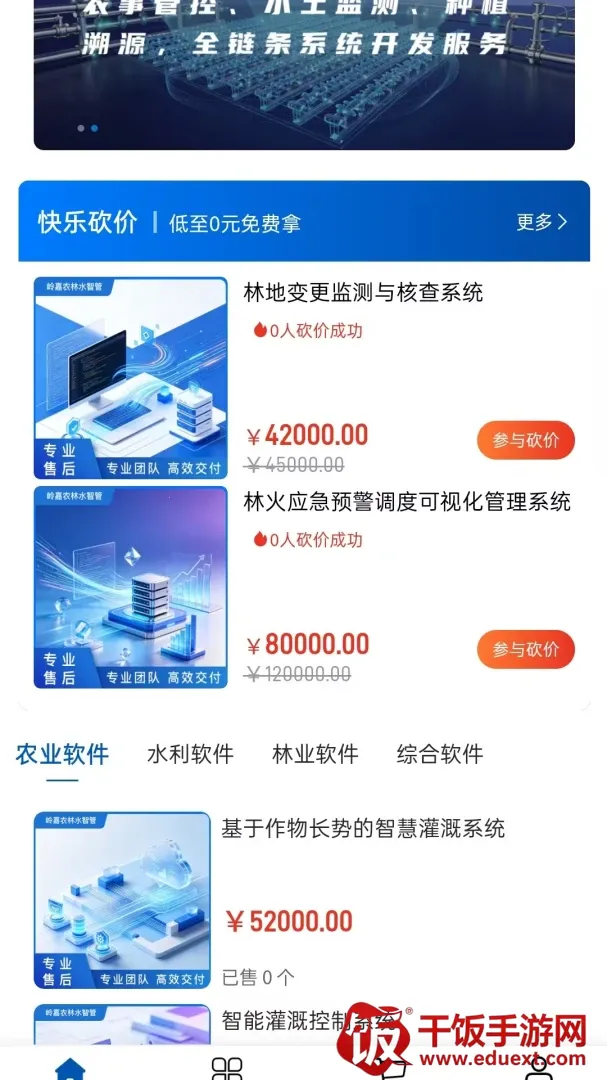
Task: Open the 基于作物长势的智慧灌溉系统 product card
Action: coord(303,900)
